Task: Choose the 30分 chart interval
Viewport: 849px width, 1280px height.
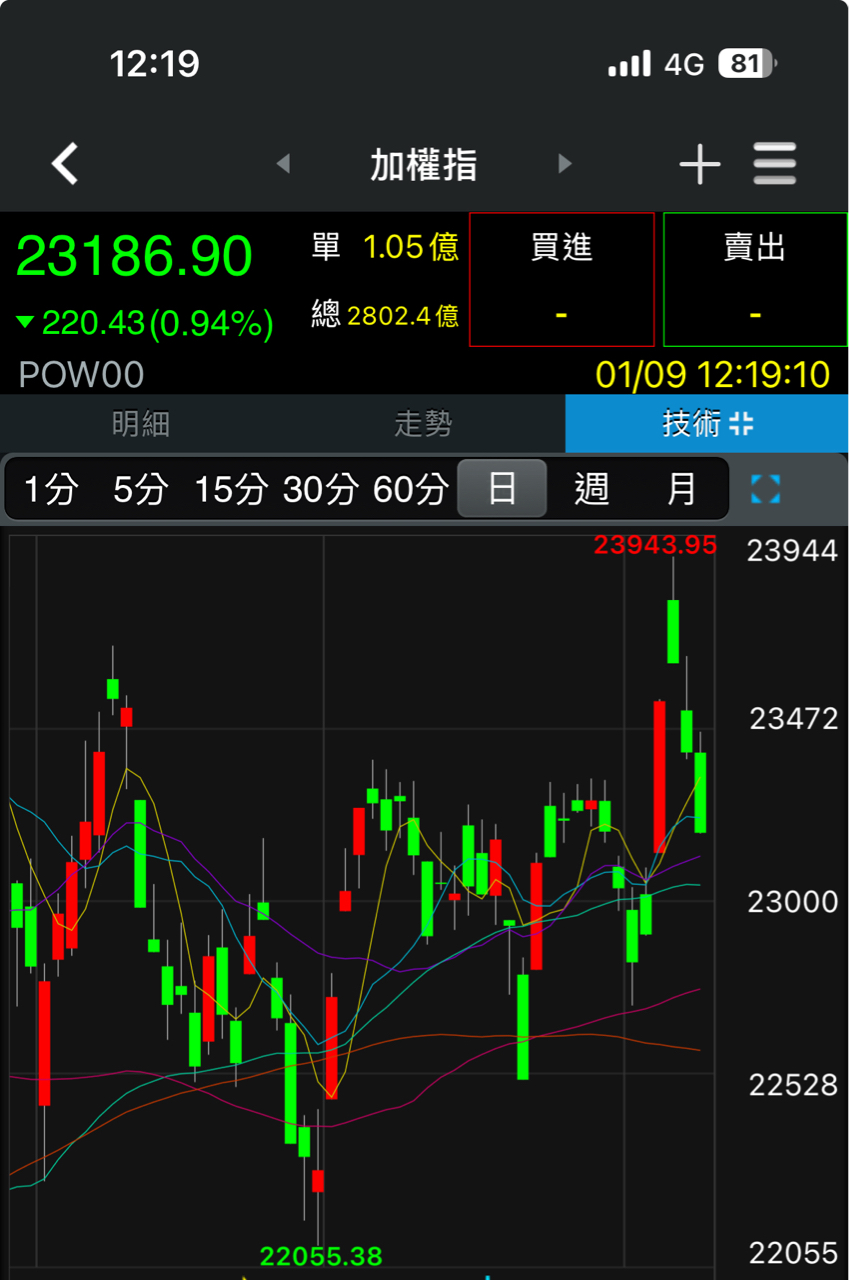Action: 320,489
